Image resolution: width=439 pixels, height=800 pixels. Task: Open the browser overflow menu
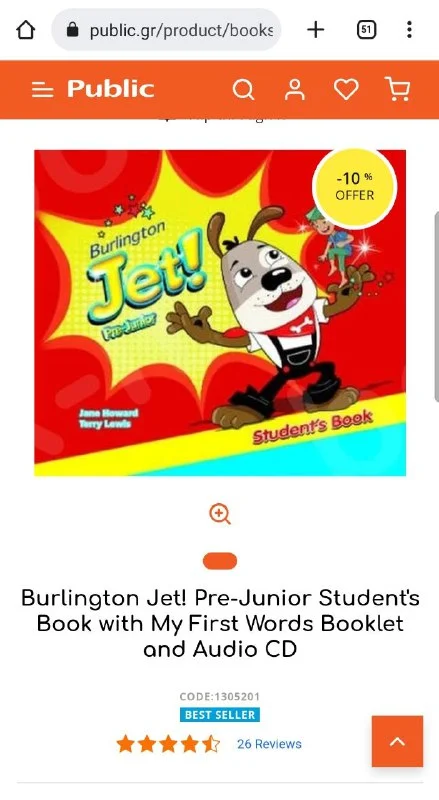(409, 30)
